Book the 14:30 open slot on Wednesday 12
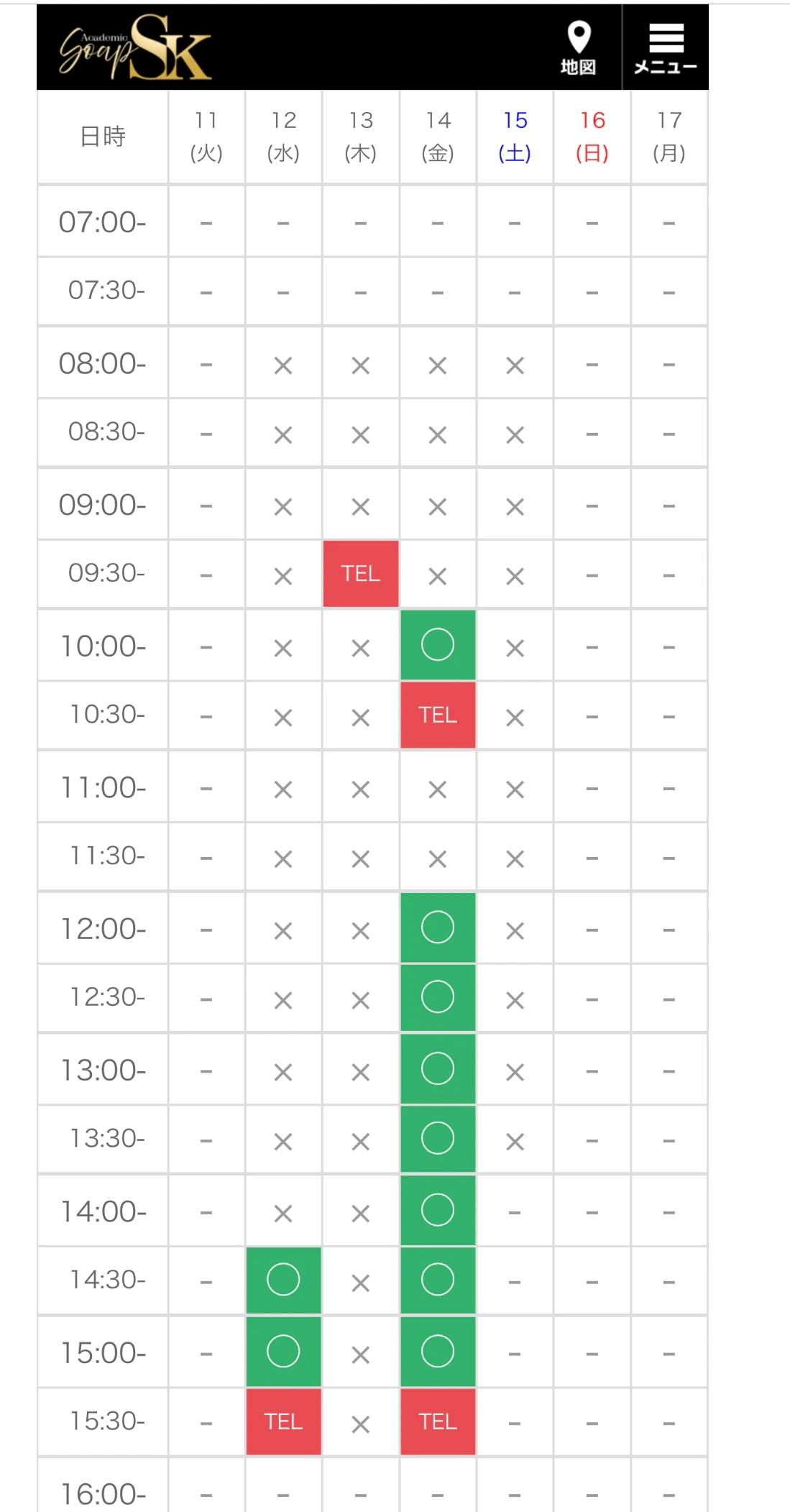Screen dimensions: 790x1512 (x=283, y=1280)
